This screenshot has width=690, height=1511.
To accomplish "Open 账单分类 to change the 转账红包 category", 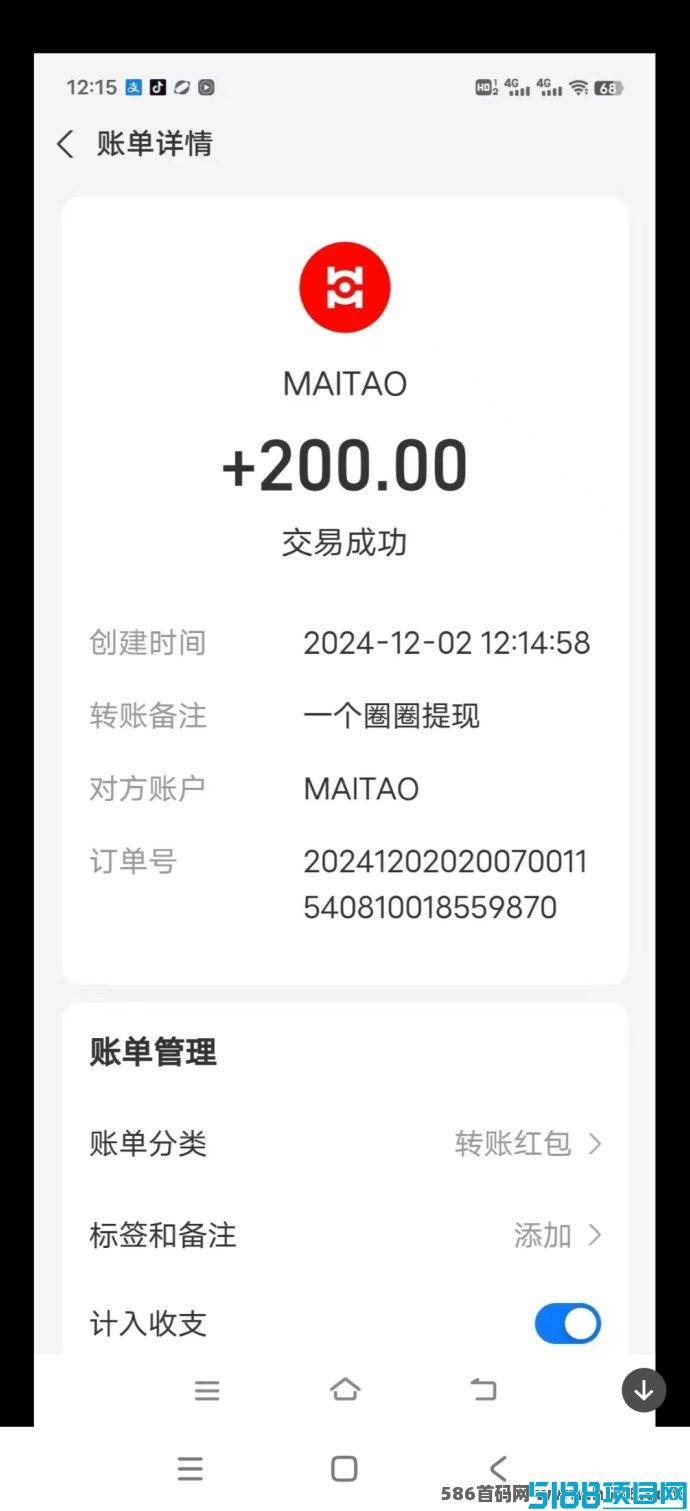I will tap(345, 1143).
